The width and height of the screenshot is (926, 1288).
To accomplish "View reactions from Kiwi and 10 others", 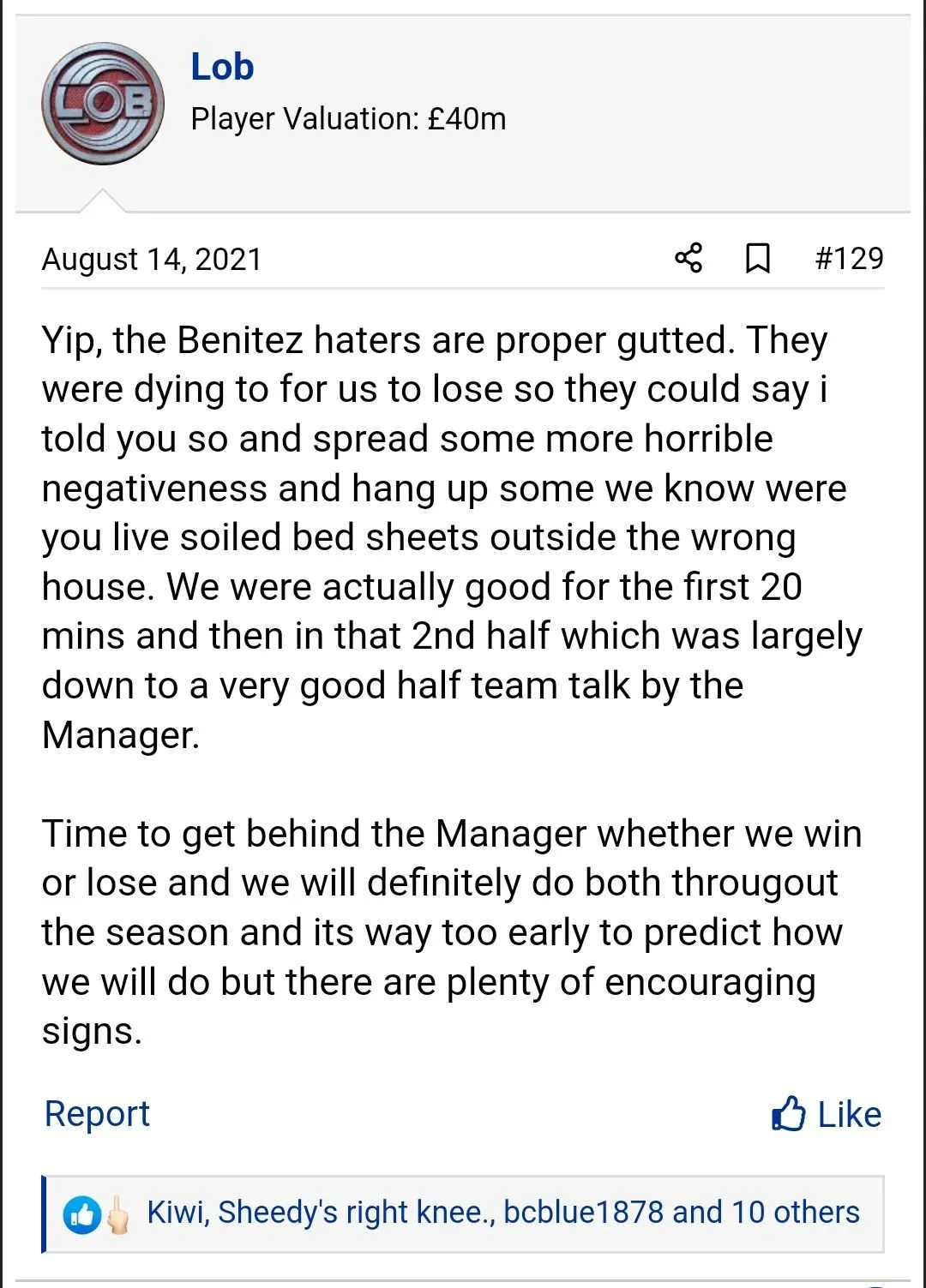I will click(x=502, y=1213).
